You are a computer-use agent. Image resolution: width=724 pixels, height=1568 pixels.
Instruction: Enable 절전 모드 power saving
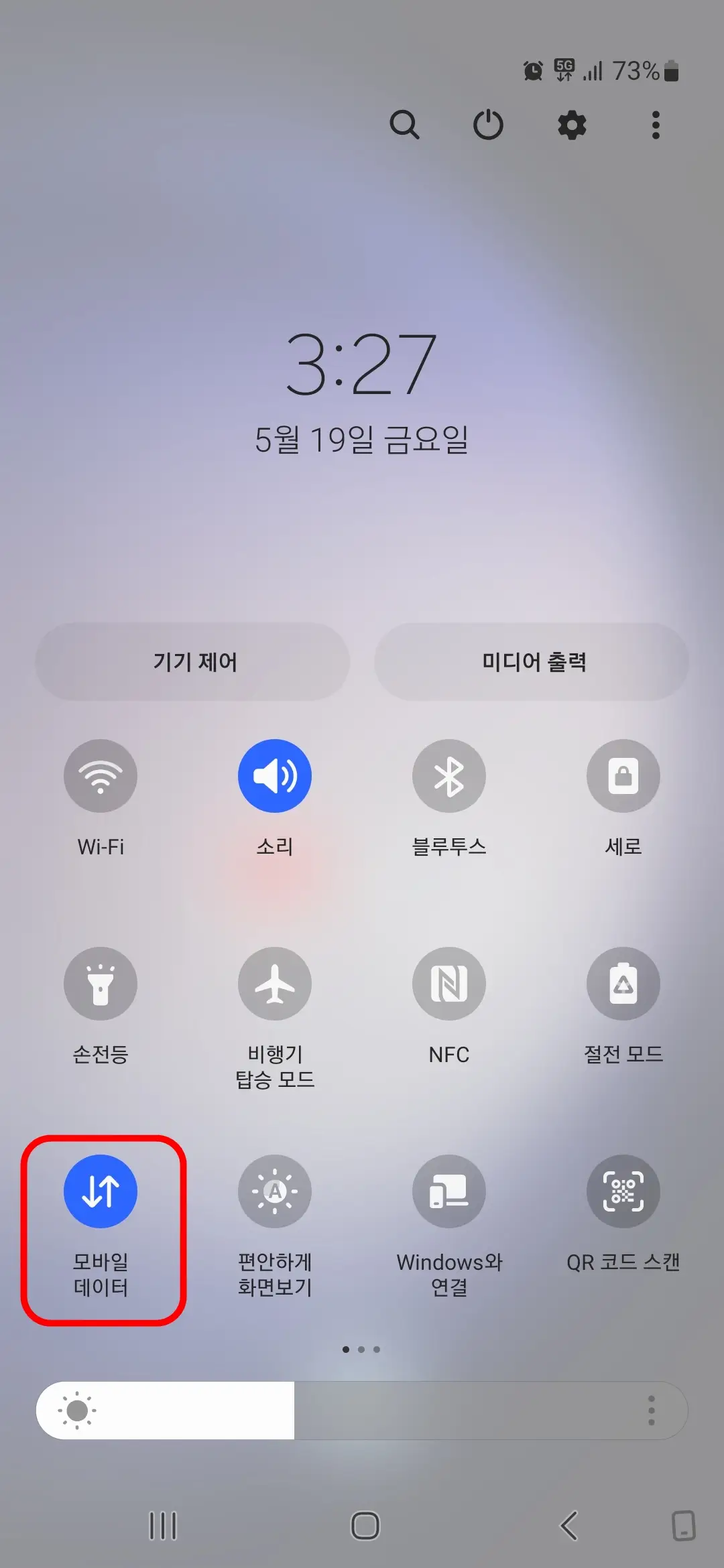[x=623, y=983]
